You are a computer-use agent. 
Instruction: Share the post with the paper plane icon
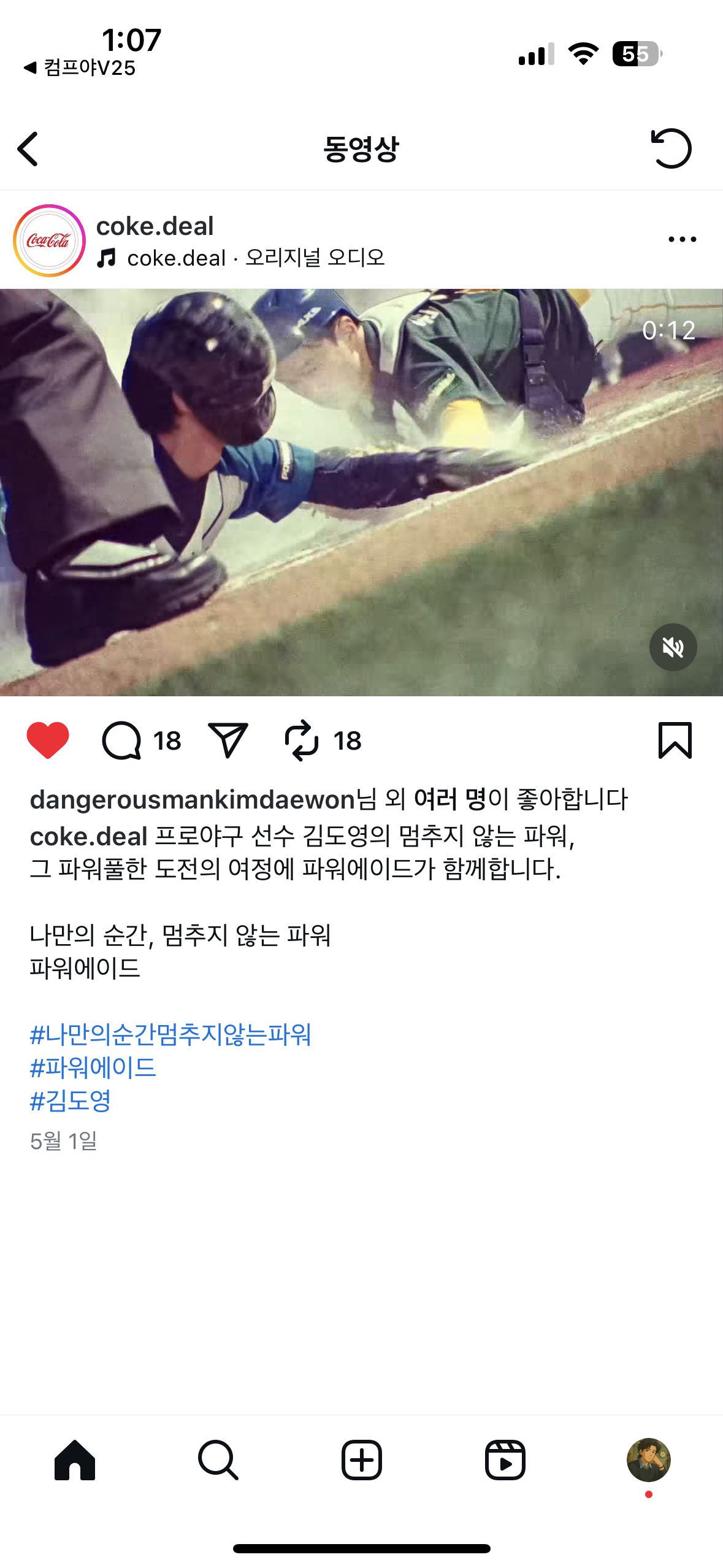228,740
